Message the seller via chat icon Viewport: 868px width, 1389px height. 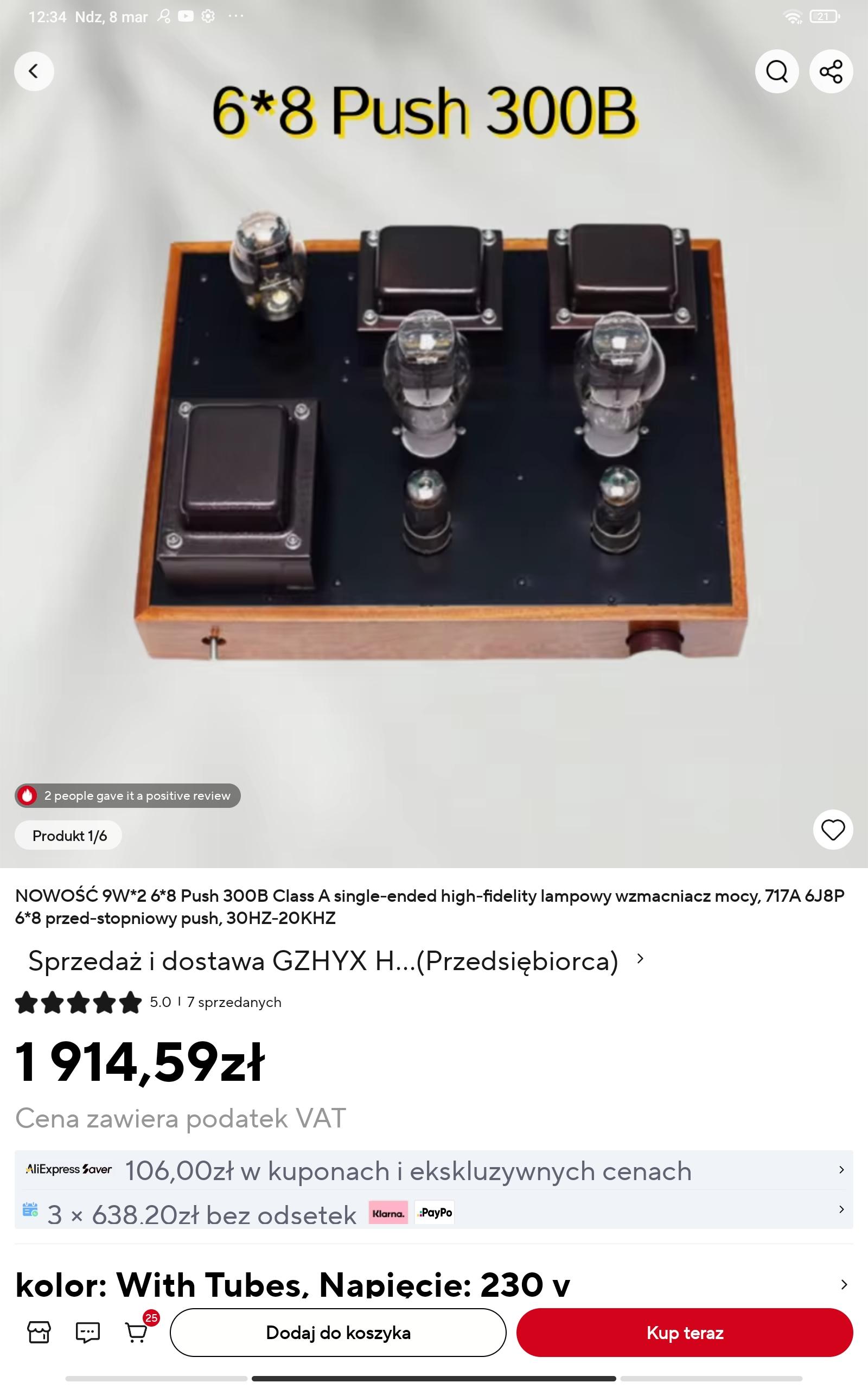(88, 1332)
